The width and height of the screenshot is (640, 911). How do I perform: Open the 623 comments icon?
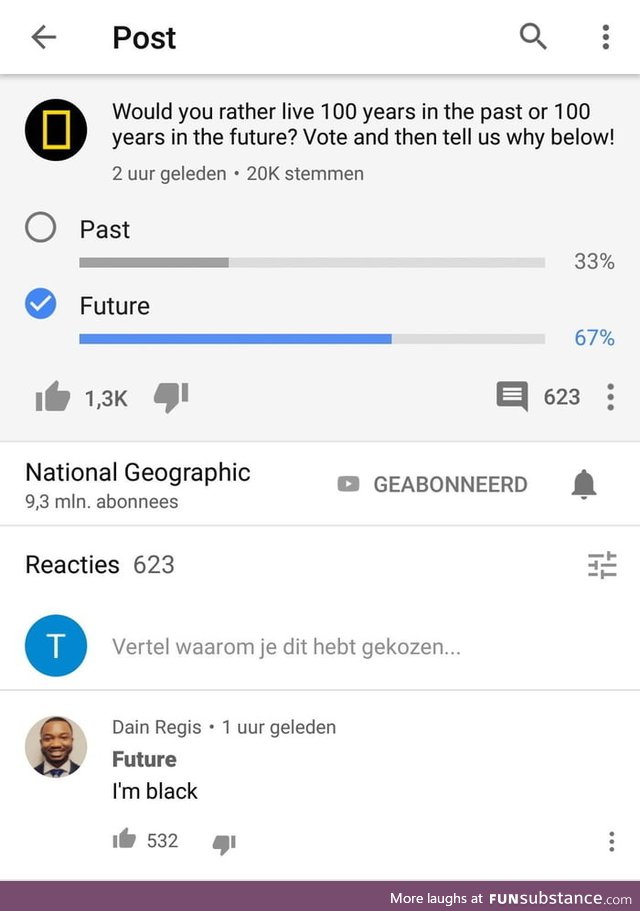512,397
